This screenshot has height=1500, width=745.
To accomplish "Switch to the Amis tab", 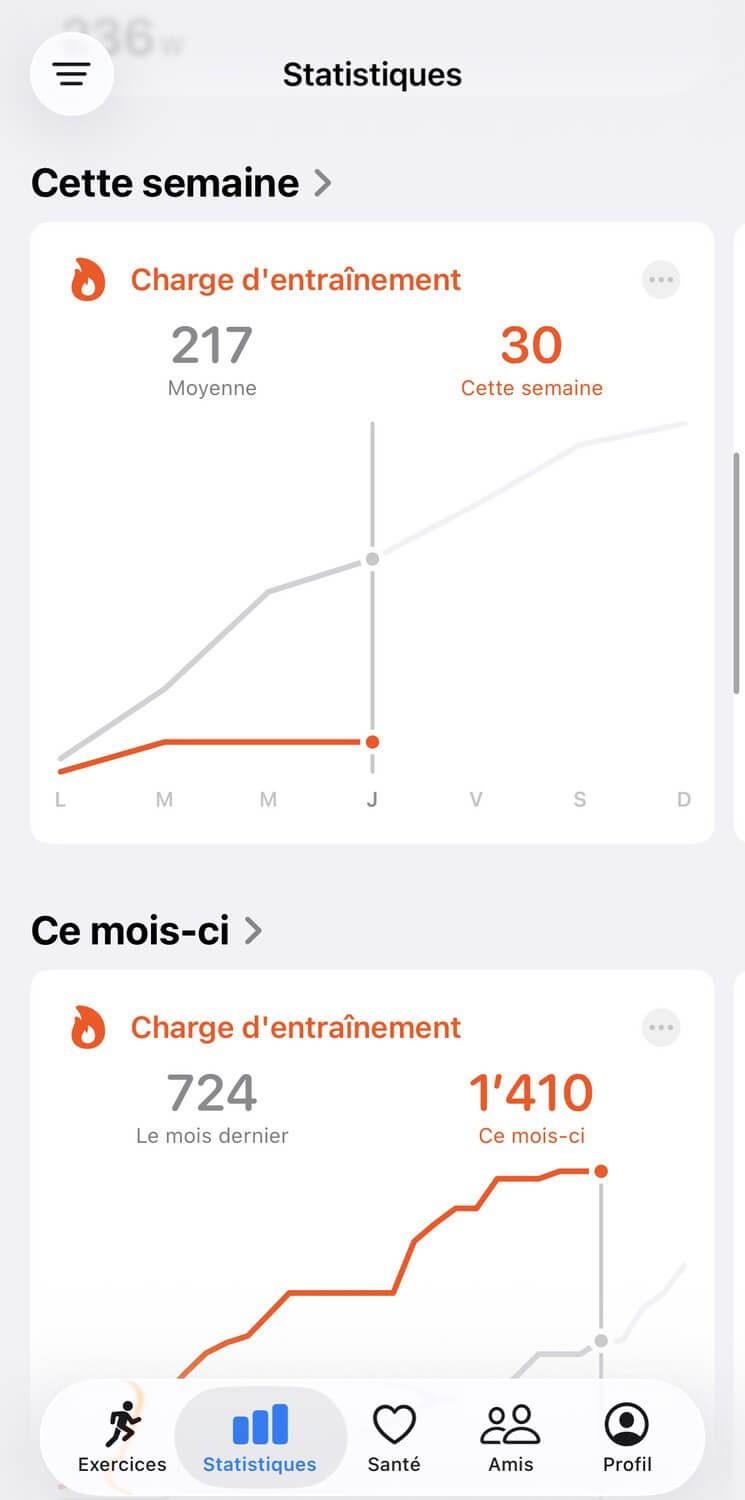I will 510,1438.
